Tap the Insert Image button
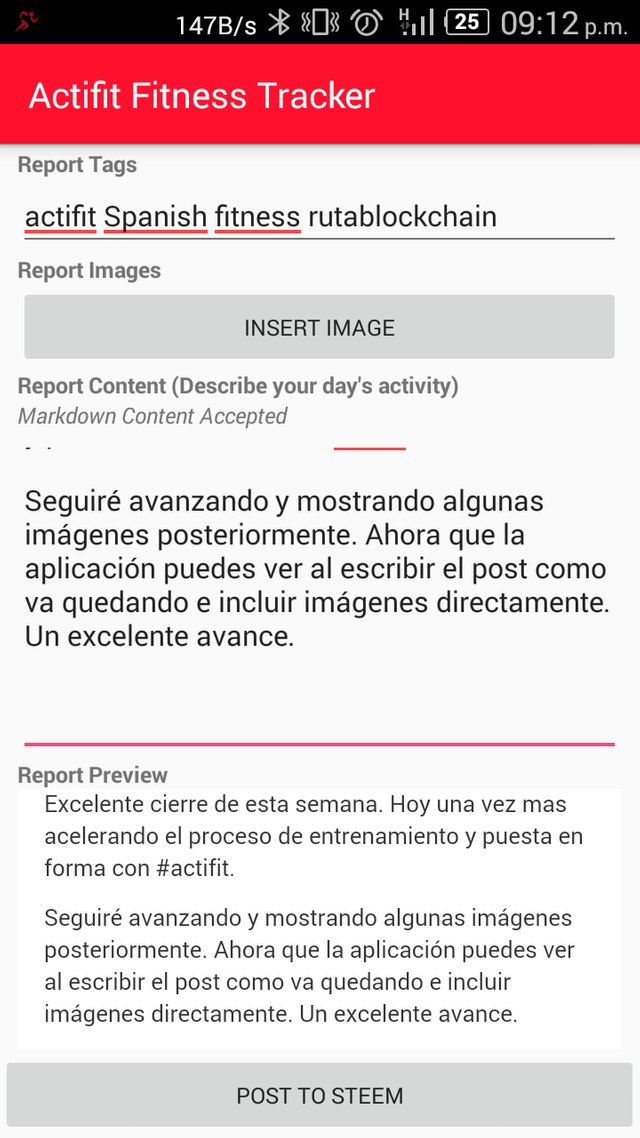This screenshot has height=1138, width=640. coord(319,327)
